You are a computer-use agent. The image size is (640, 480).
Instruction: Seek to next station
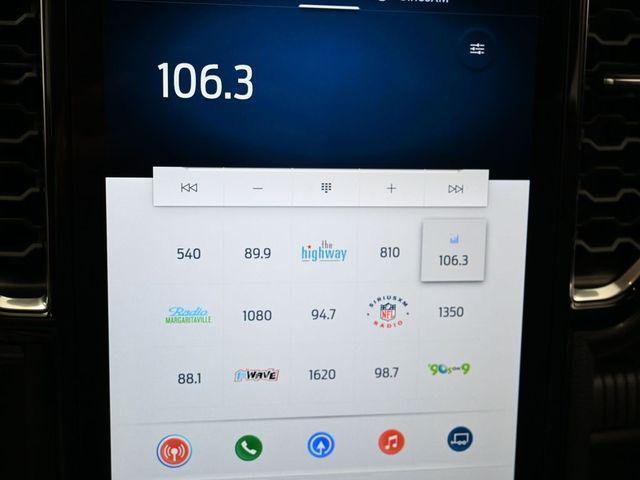[456, 188]
